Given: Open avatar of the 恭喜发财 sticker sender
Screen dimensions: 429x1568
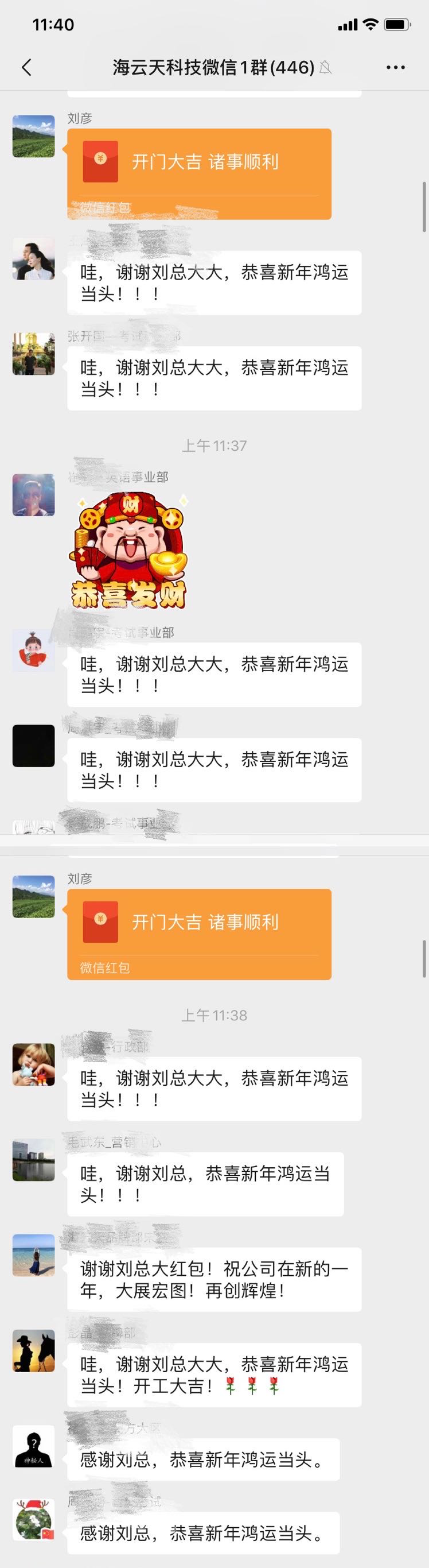Looking at the screenshot, I should (33, 495).
